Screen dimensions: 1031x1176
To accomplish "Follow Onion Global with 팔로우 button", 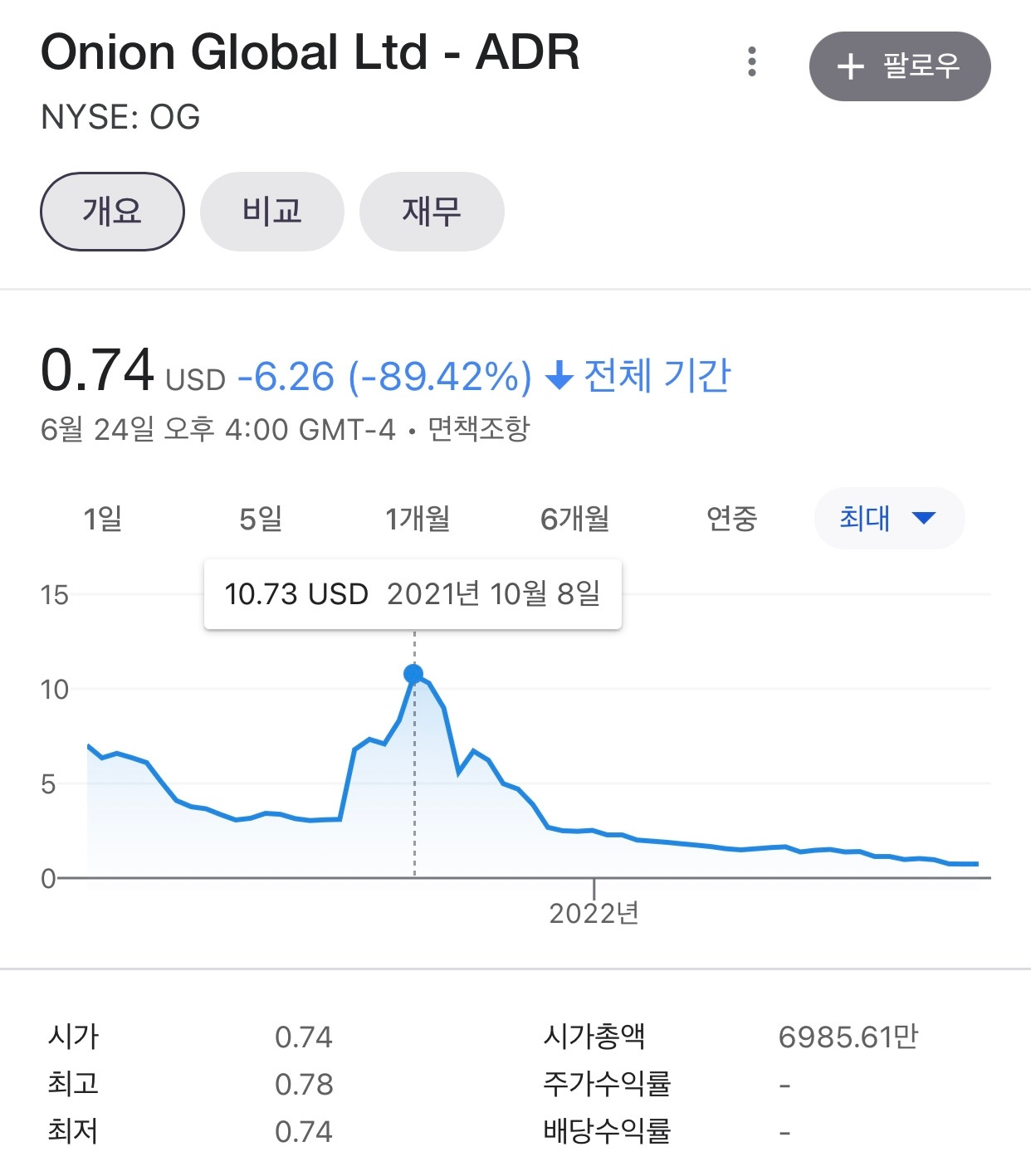I will pos(899,66).
